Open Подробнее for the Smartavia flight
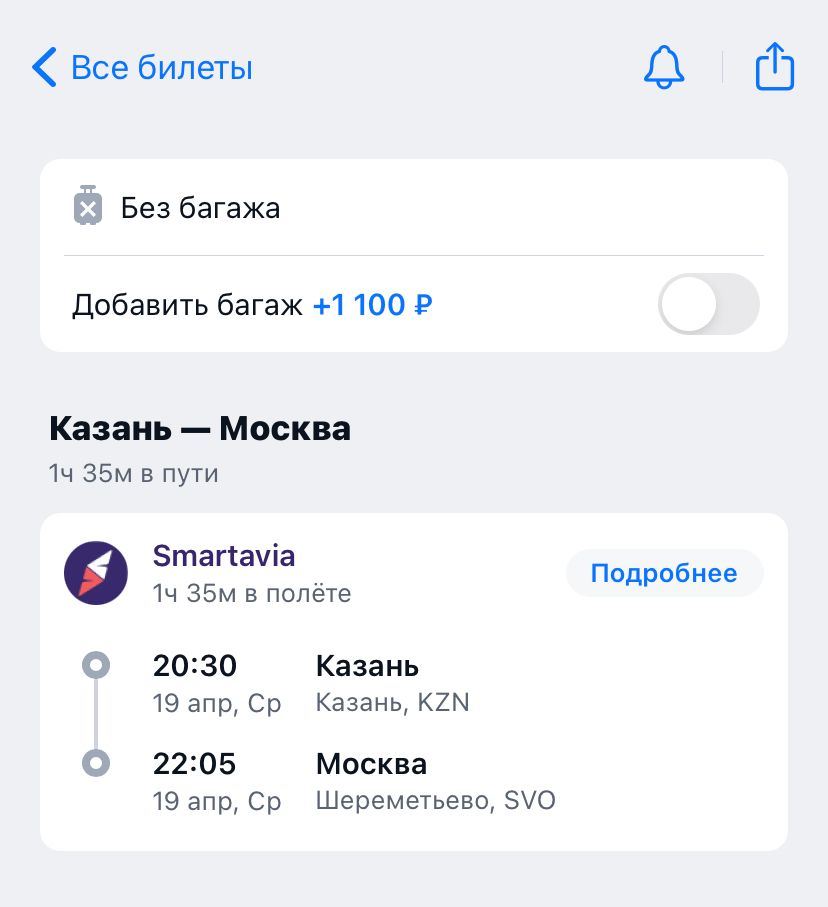Screen dimensions: 828x907 (x=664, y=574)
